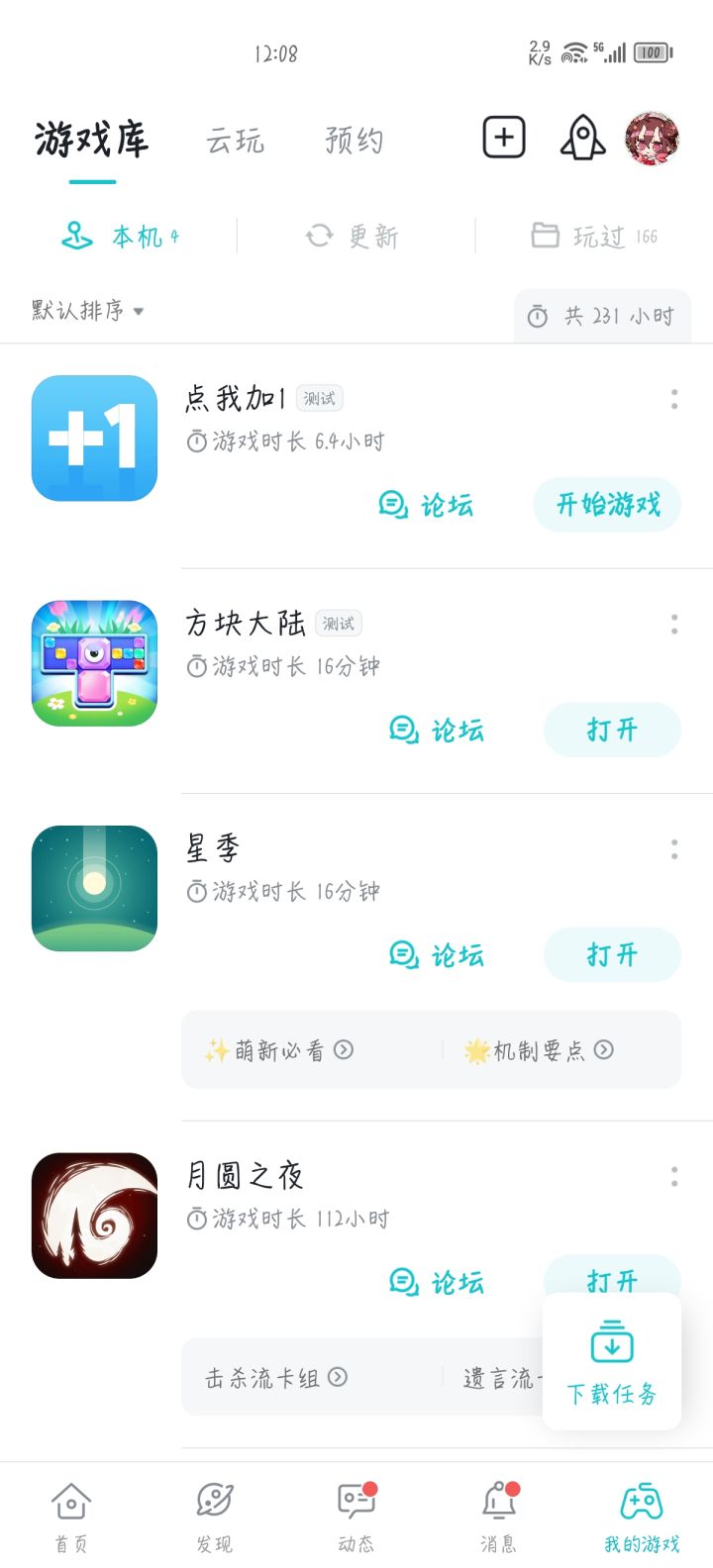Switch to the 云玩 tab
713x1568 pixels.
coord(236,141)
